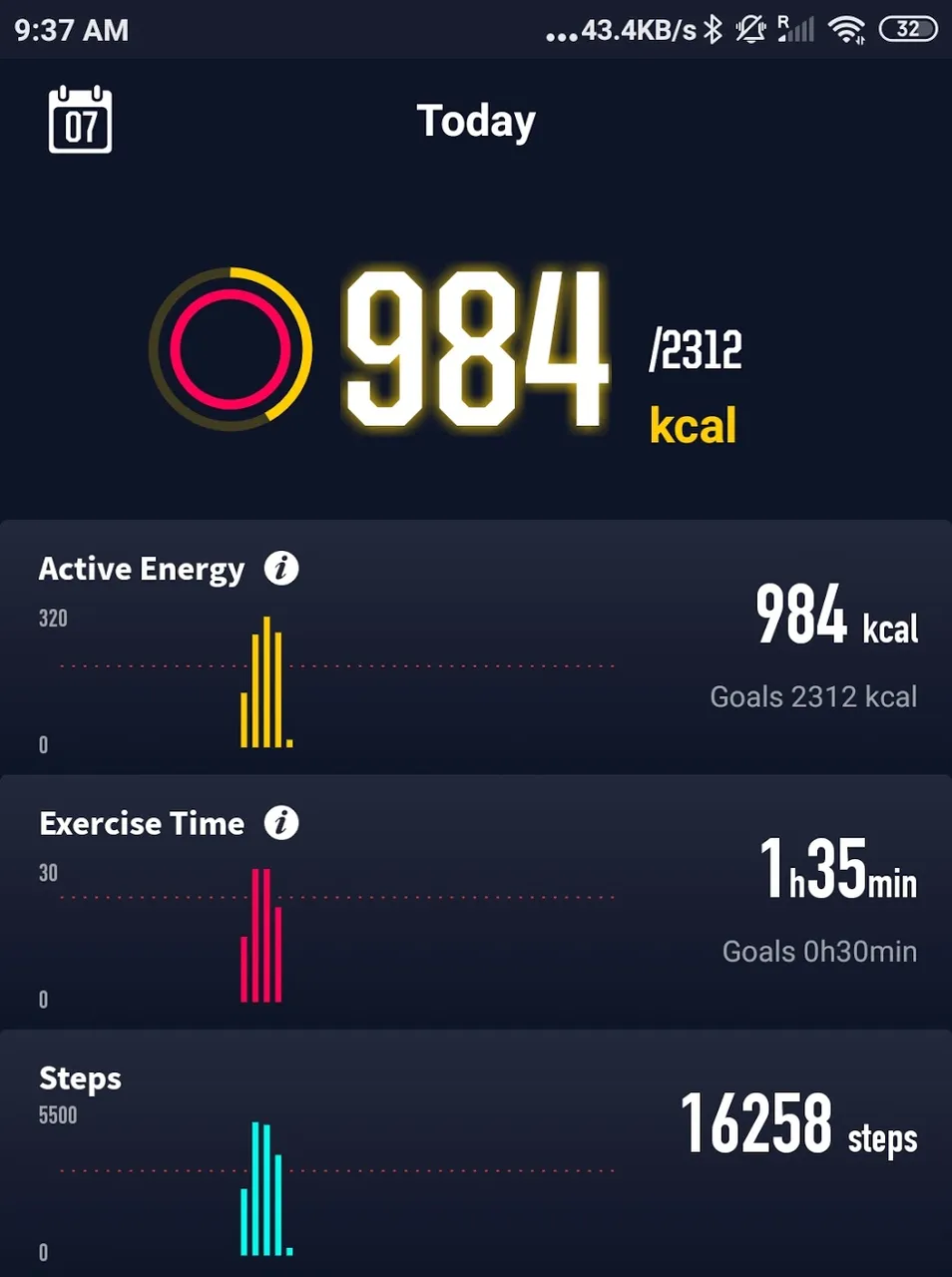Open the calendar date picker
Viewport: 952px width, 1277px height.
coord(80,121)
